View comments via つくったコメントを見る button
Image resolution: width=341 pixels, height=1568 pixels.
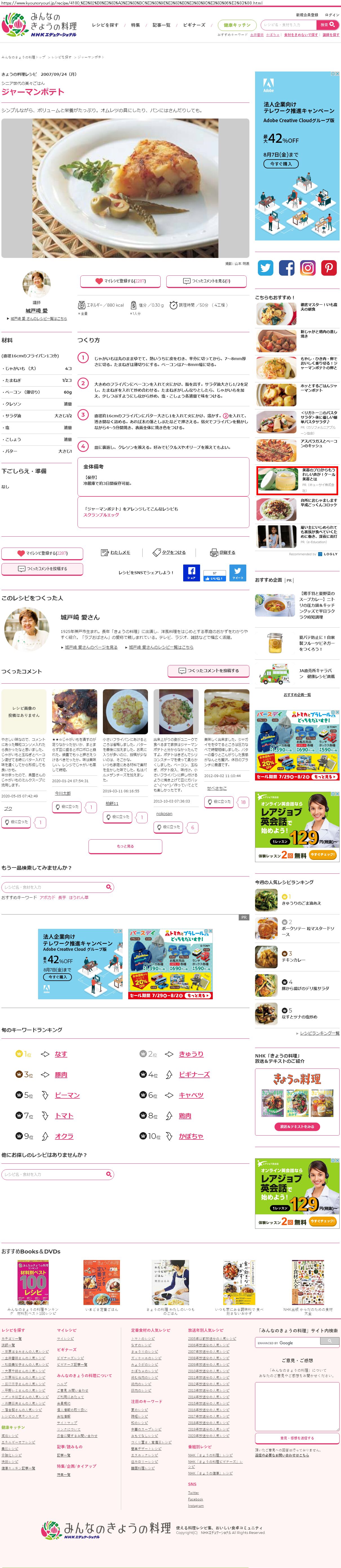click(206, 281)
